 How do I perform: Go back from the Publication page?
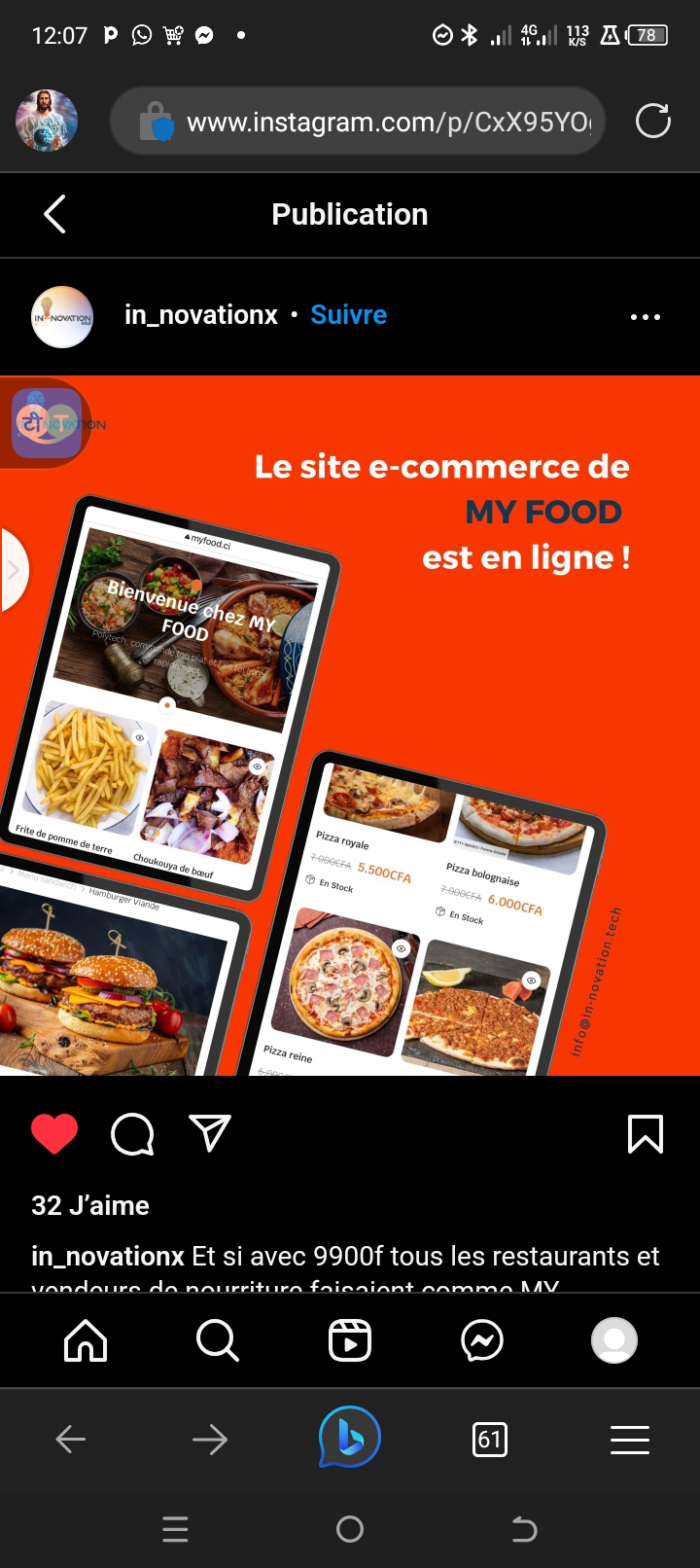click(55, 214)
